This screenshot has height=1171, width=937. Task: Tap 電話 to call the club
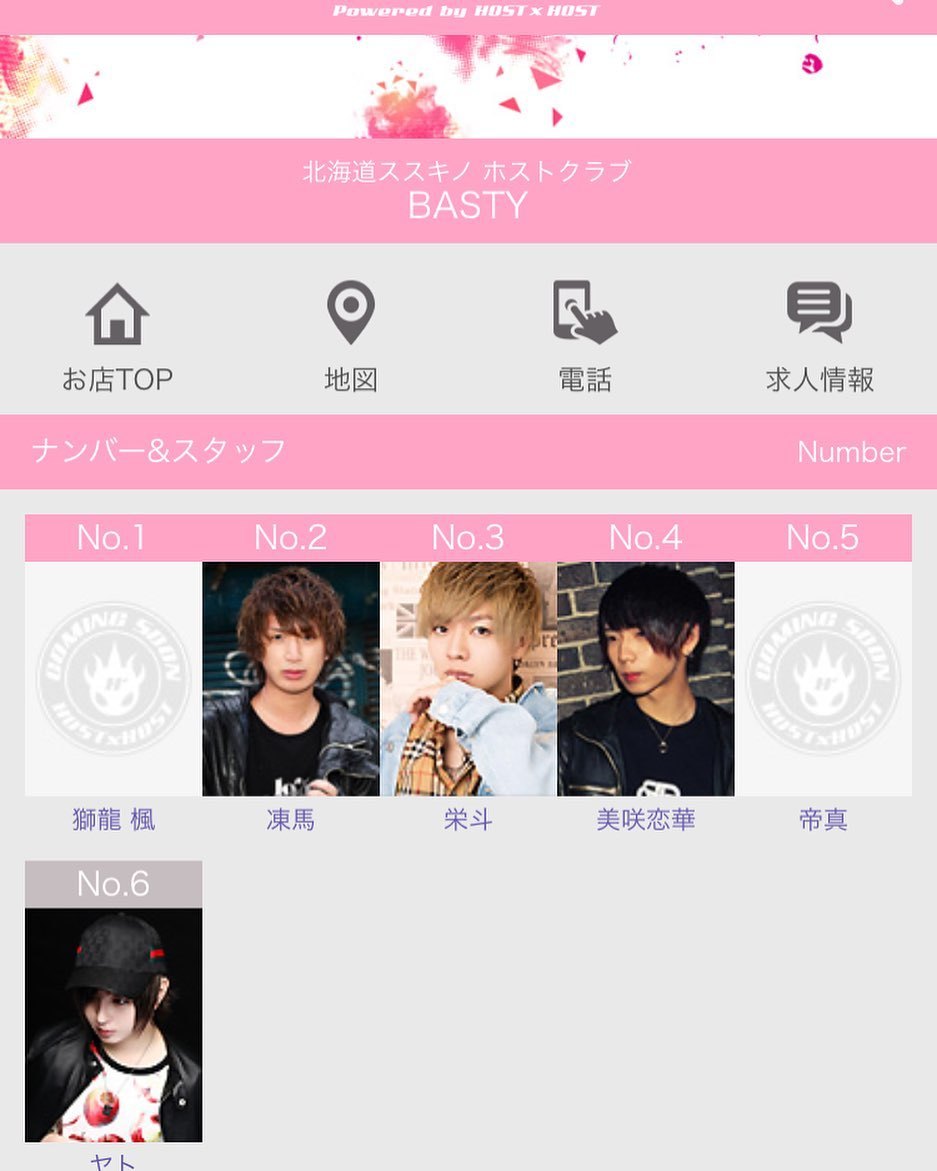[x=585, y=337]
